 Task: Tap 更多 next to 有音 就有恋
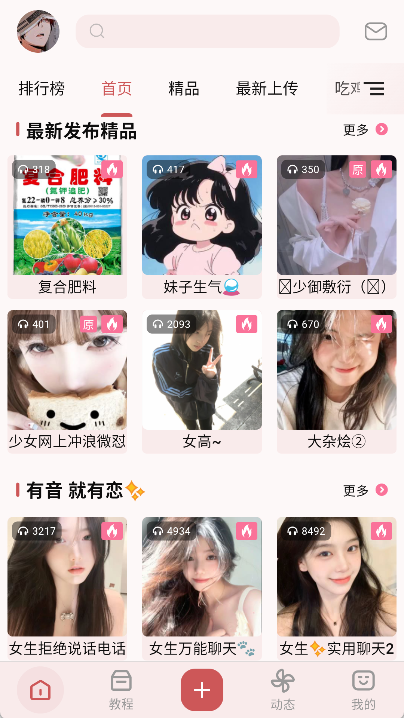coord(366,490)
